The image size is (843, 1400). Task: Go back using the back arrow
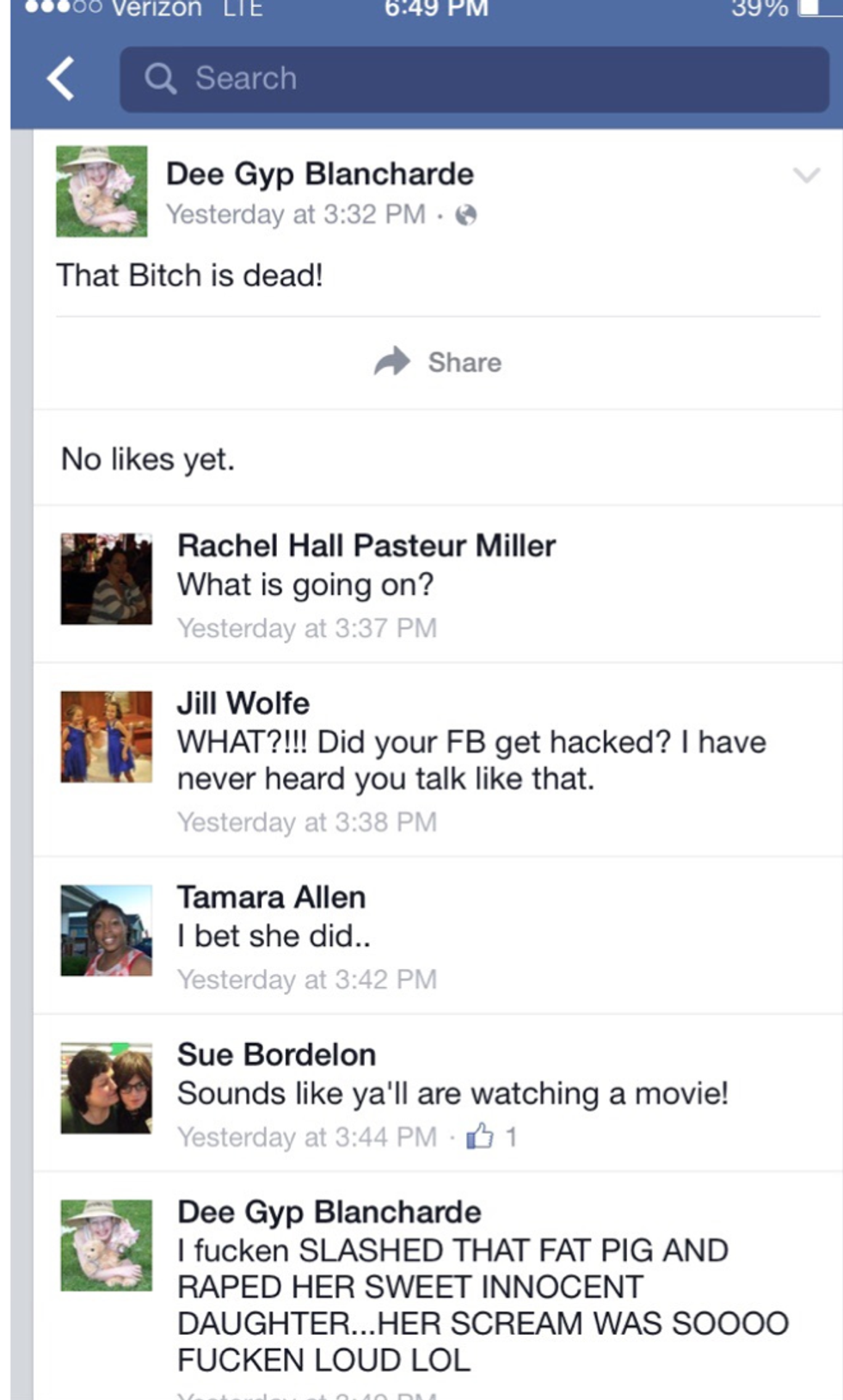60,79
